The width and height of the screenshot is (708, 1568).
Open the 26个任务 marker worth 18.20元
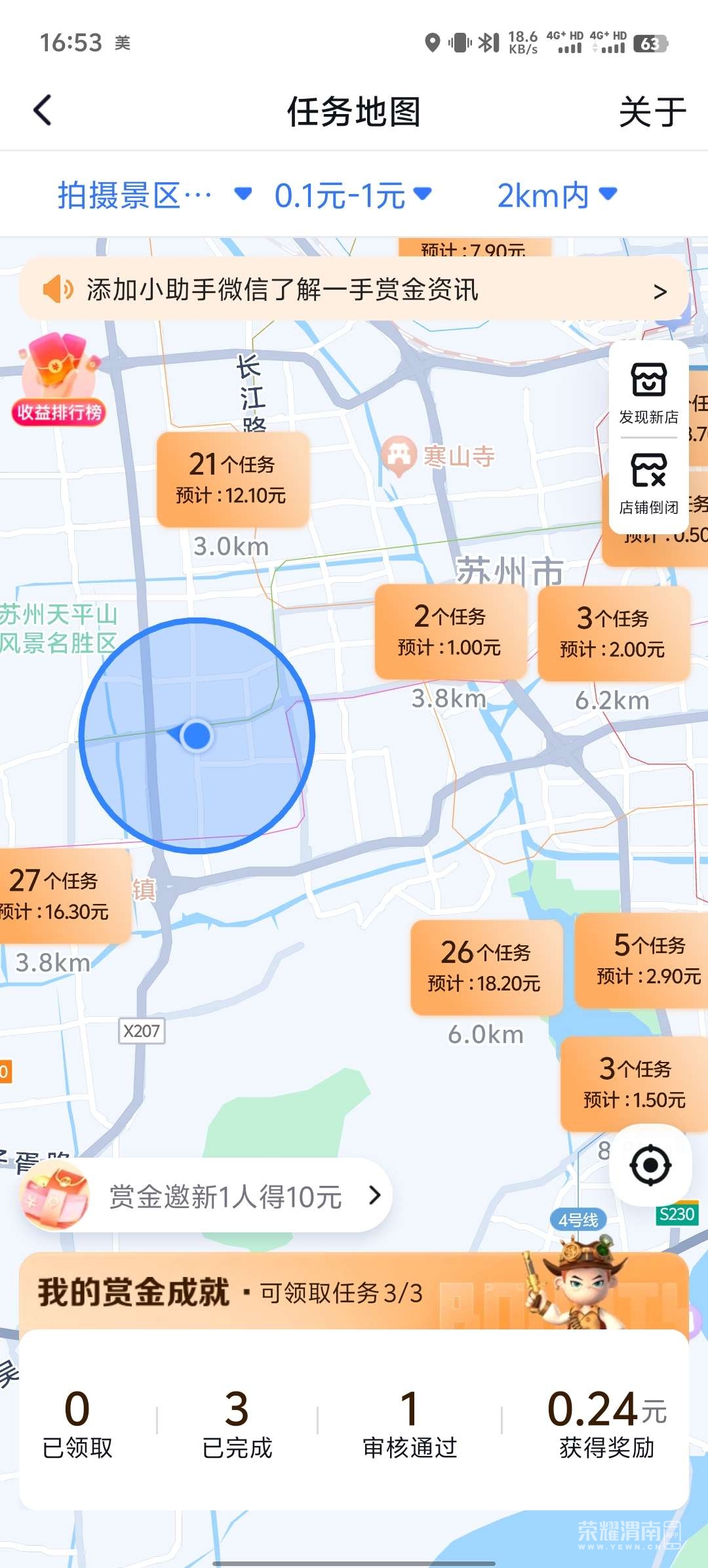(x=486, y=967)
